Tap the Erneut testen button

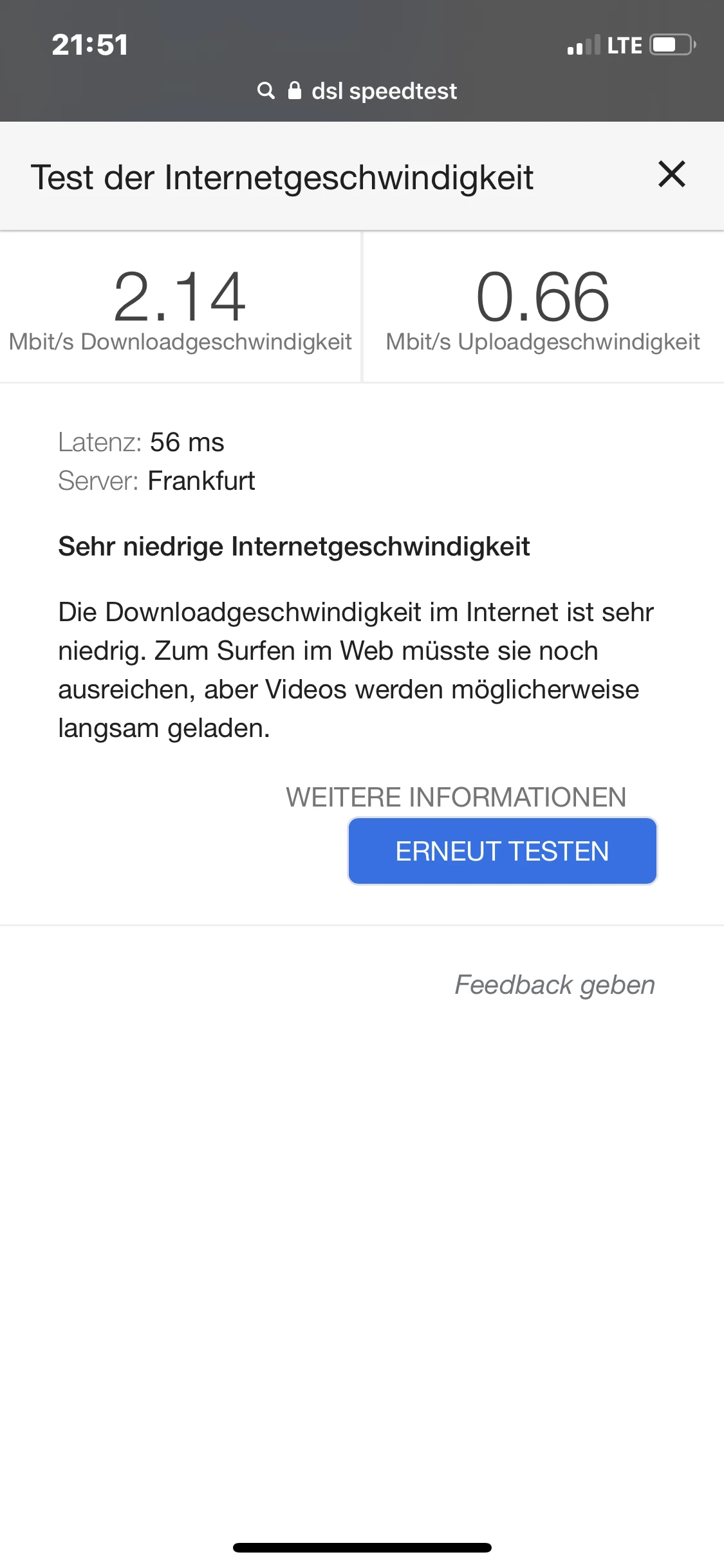502,851
